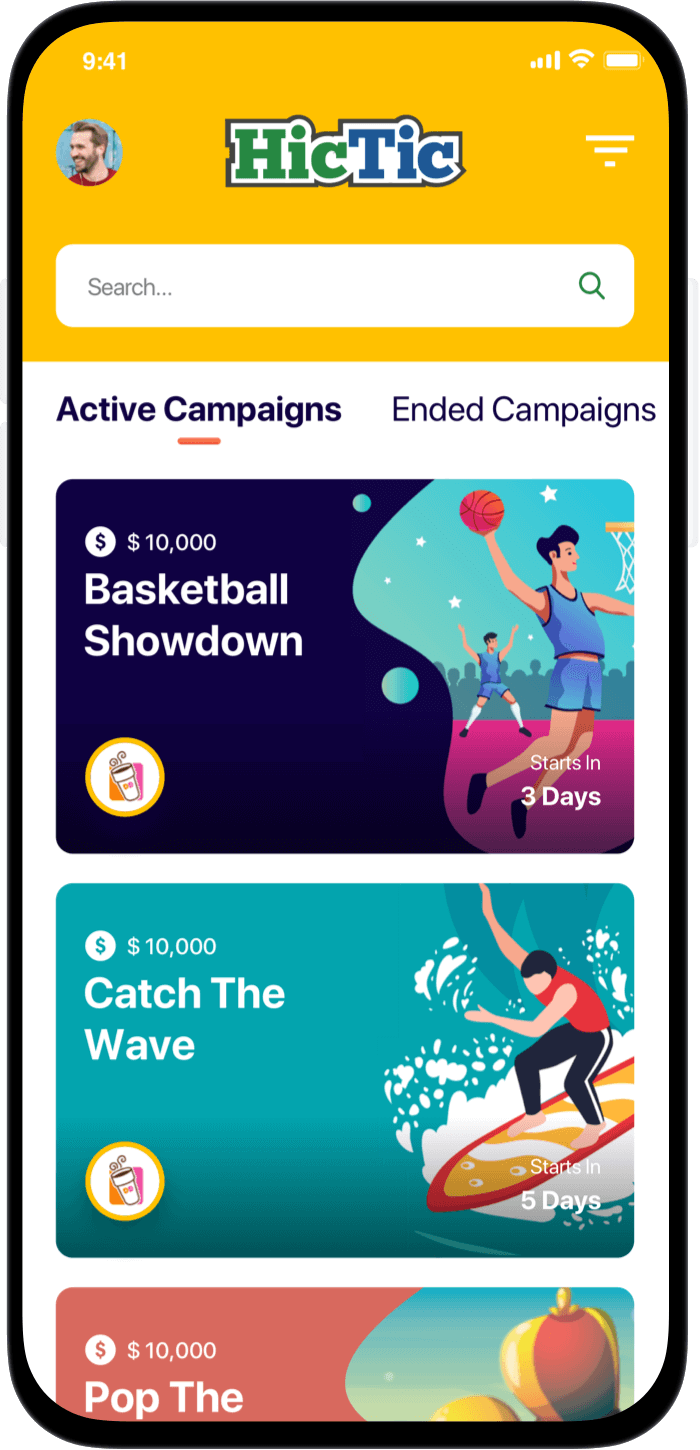Screen dimensions: 700x1450
Task: Open the Basketball Showdown campaign card
Action: point(345,666)
